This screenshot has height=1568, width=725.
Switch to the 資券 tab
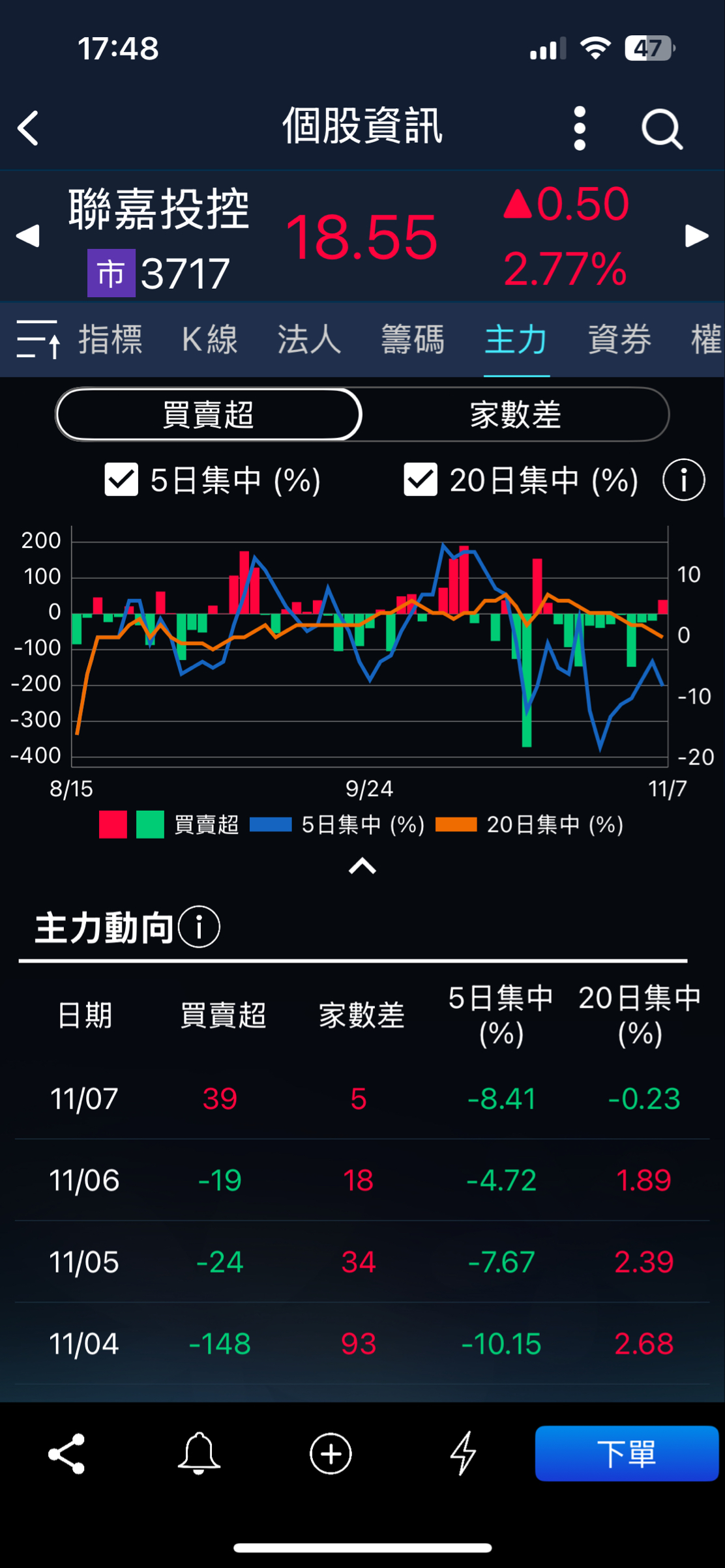pyautogui.click(x=619, y=340)
